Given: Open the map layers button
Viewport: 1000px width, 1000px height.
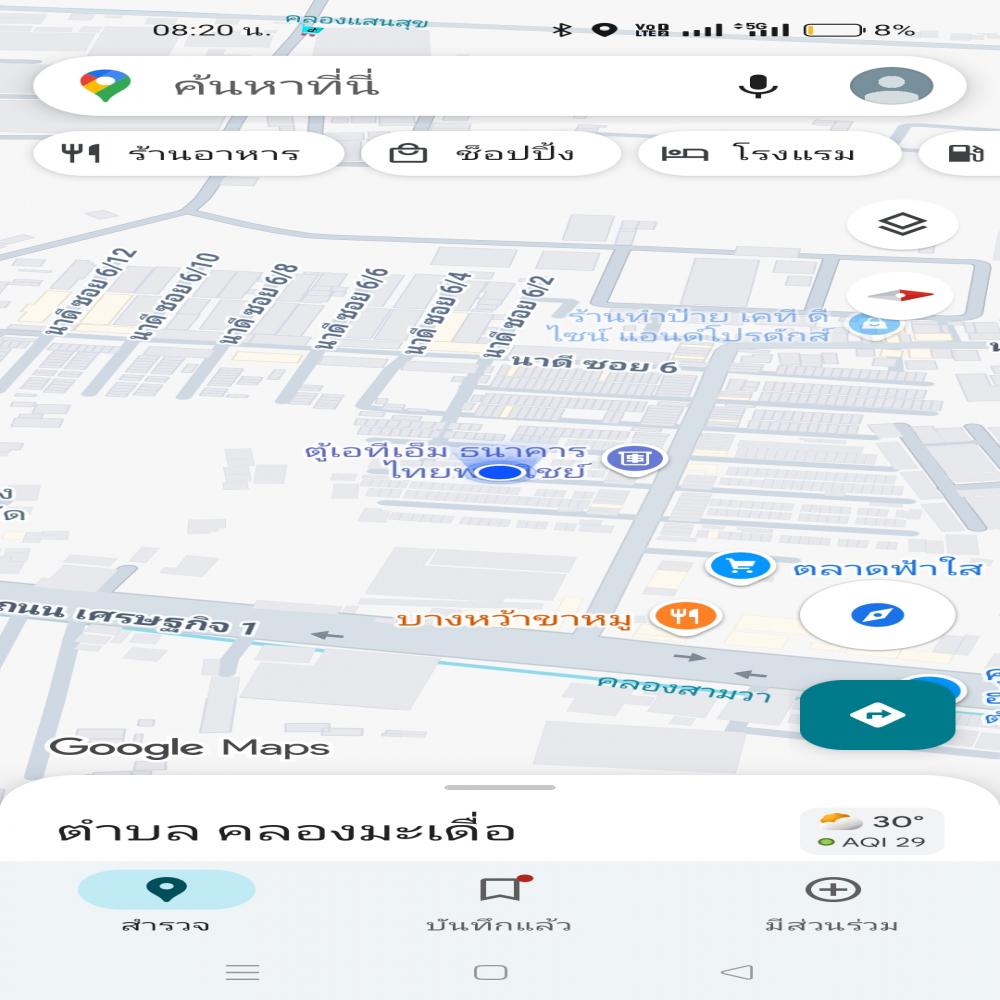Looking at the screenshot, I should coord(902,225).
